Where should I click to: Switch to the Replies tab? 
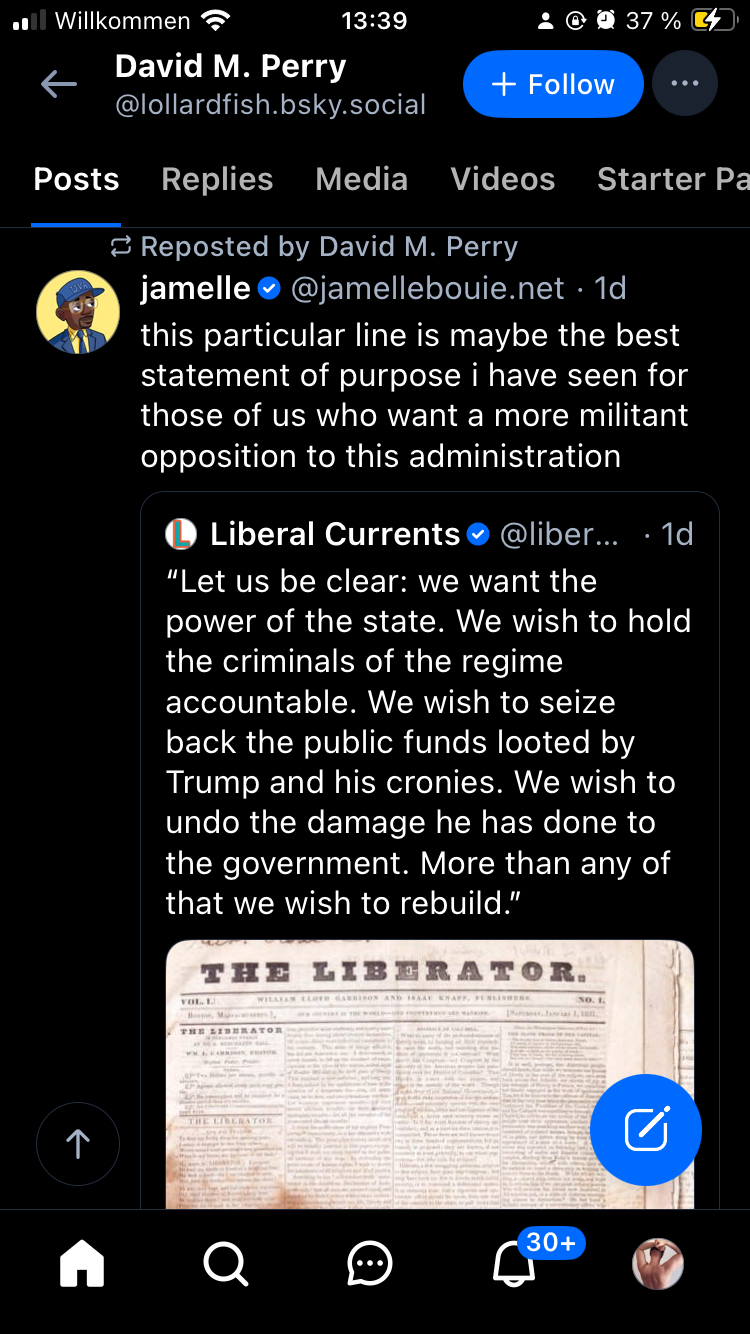coord(217,179)
